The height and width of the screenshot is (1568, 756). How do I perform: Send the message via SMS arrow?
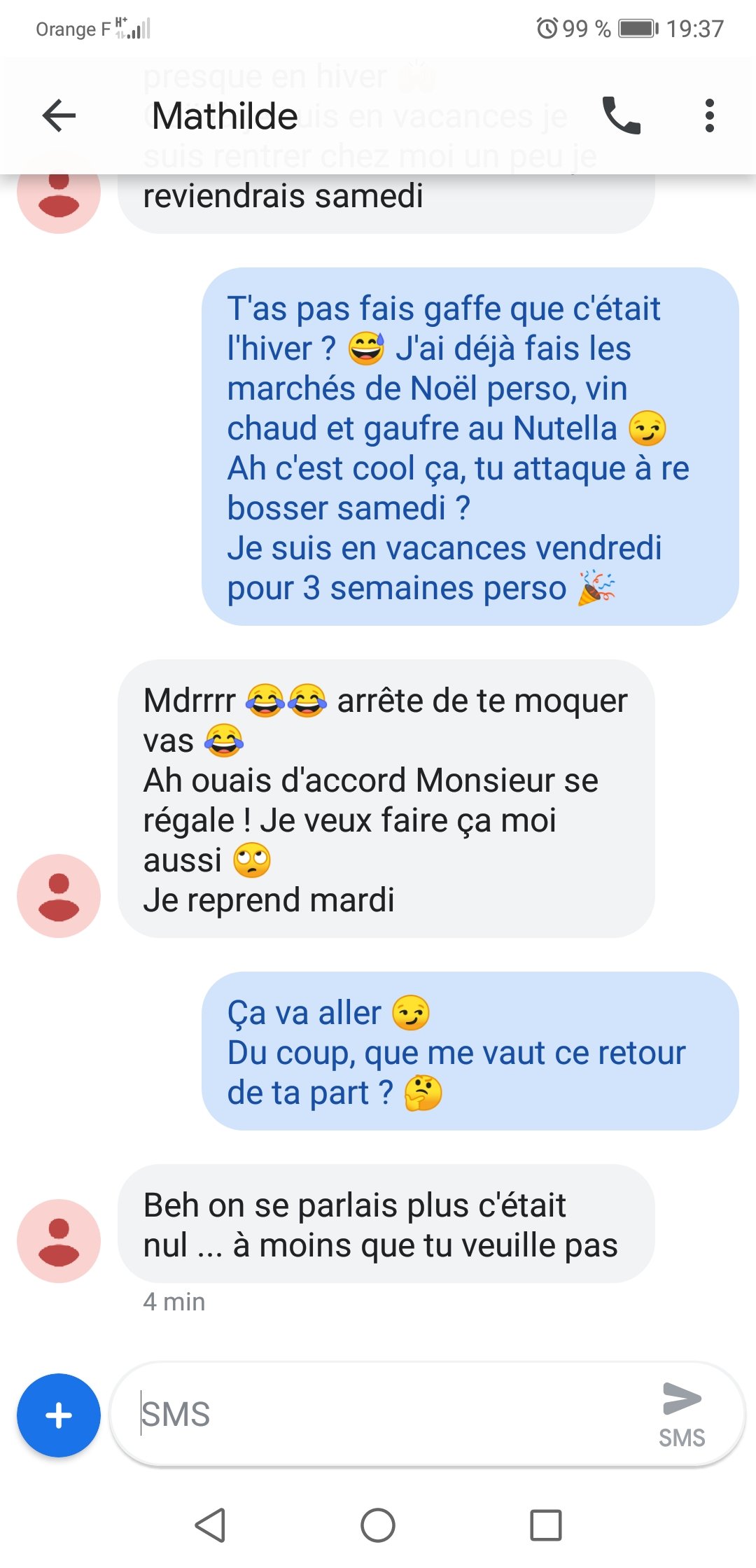tap(682, 1415)
